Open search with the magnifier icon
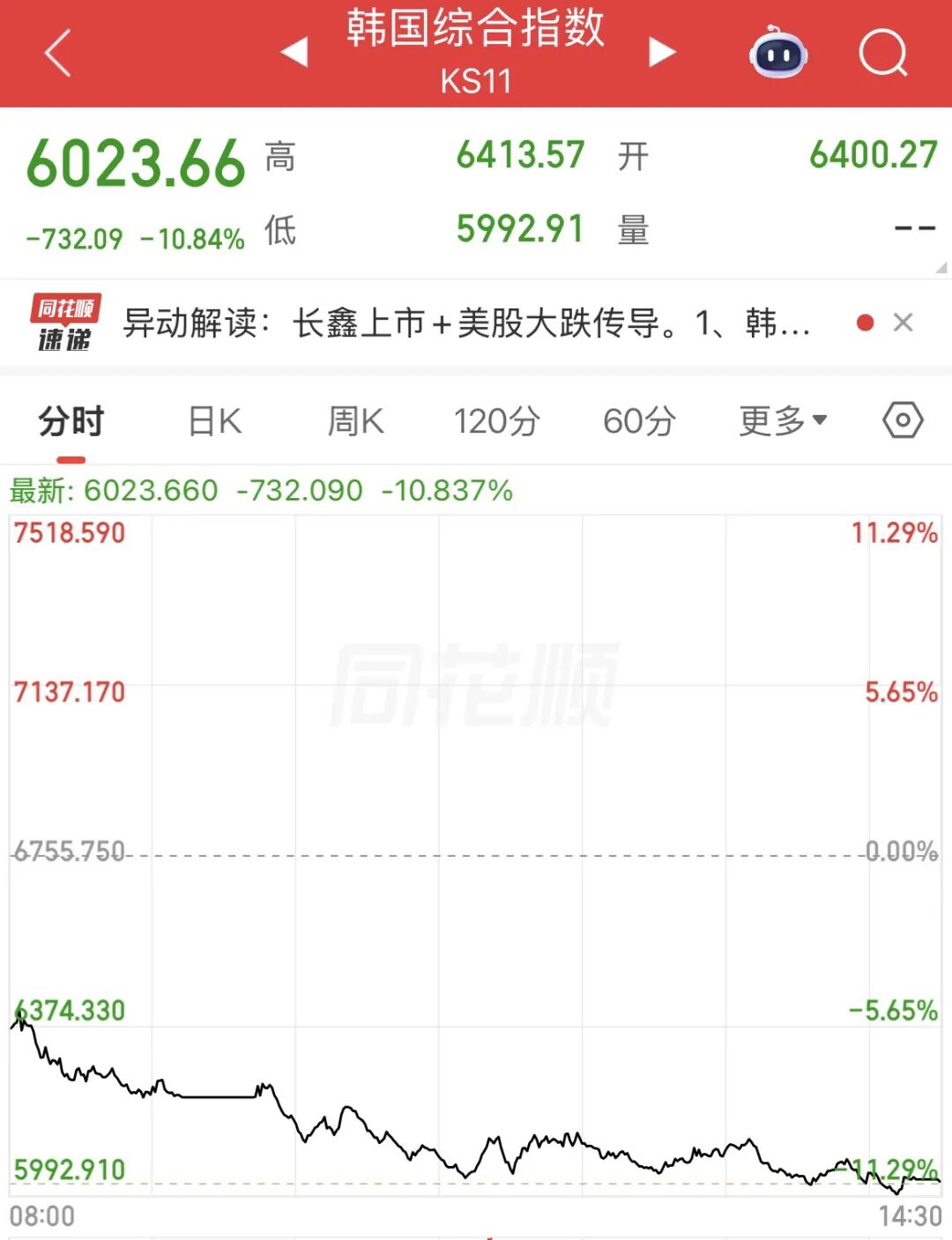Viewport: 952px width, 1240px height. (x=883, y=53)
